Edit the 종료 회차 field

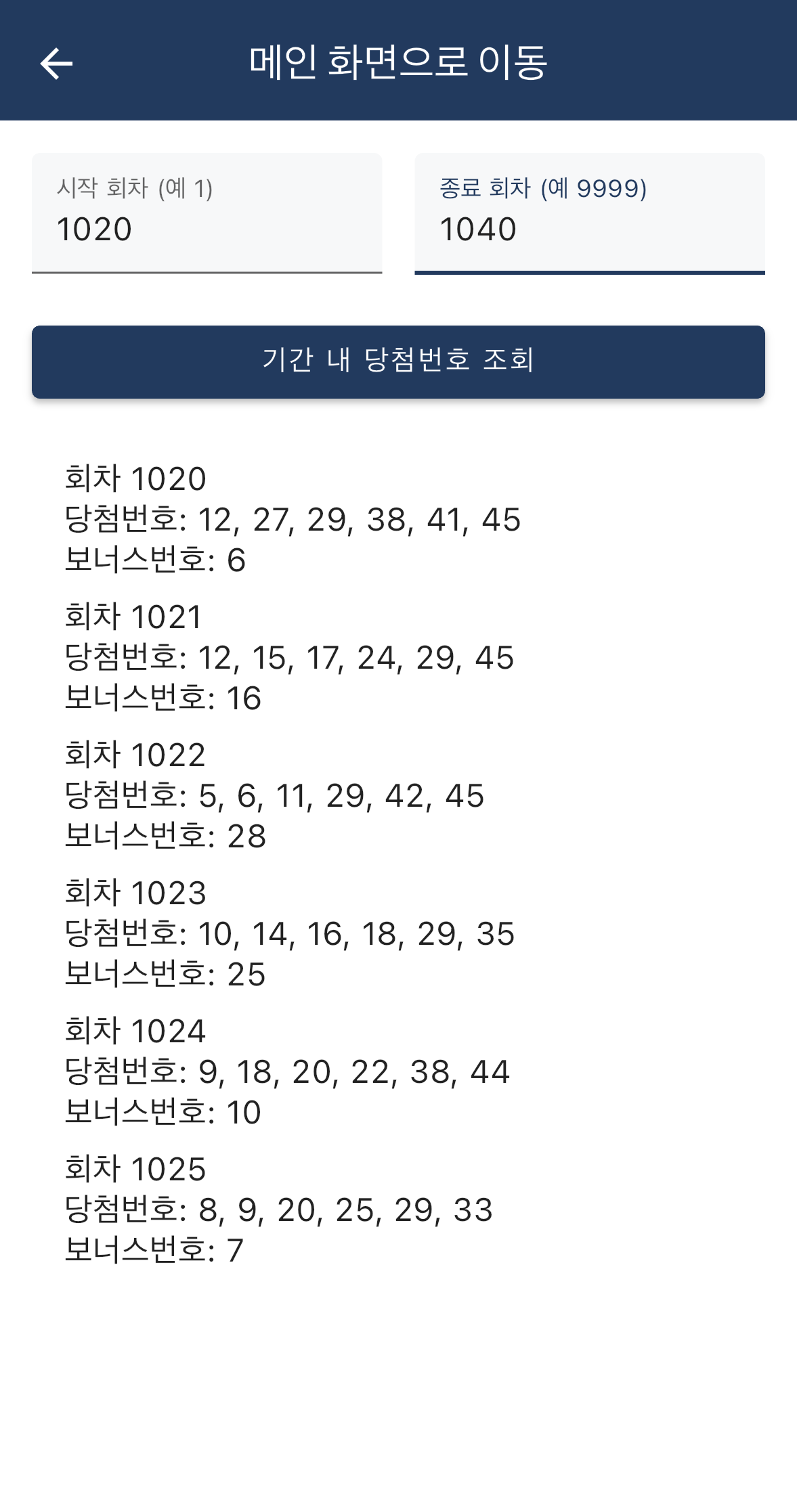590,213
